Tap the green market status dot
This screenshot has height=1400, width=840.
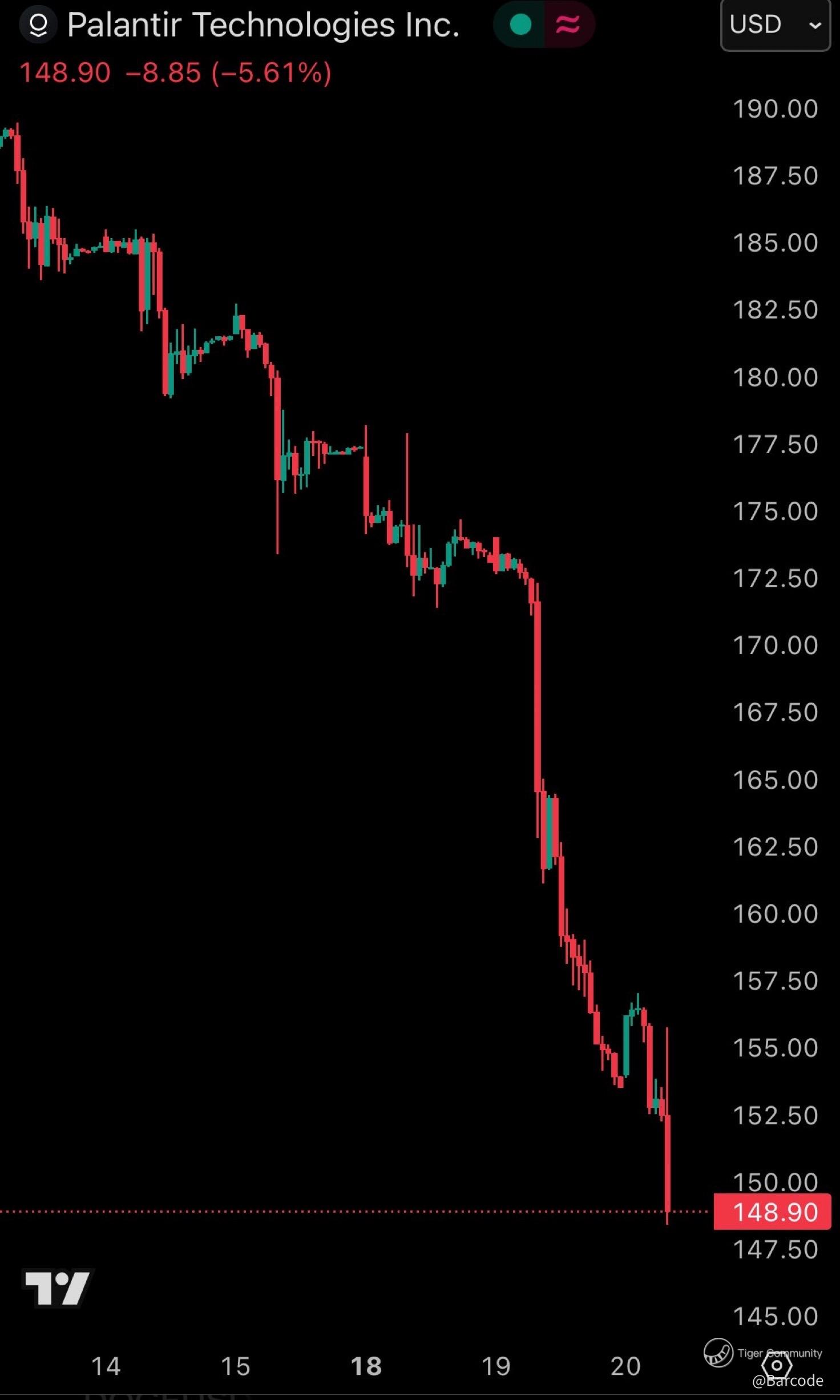[x=520, y=25]
